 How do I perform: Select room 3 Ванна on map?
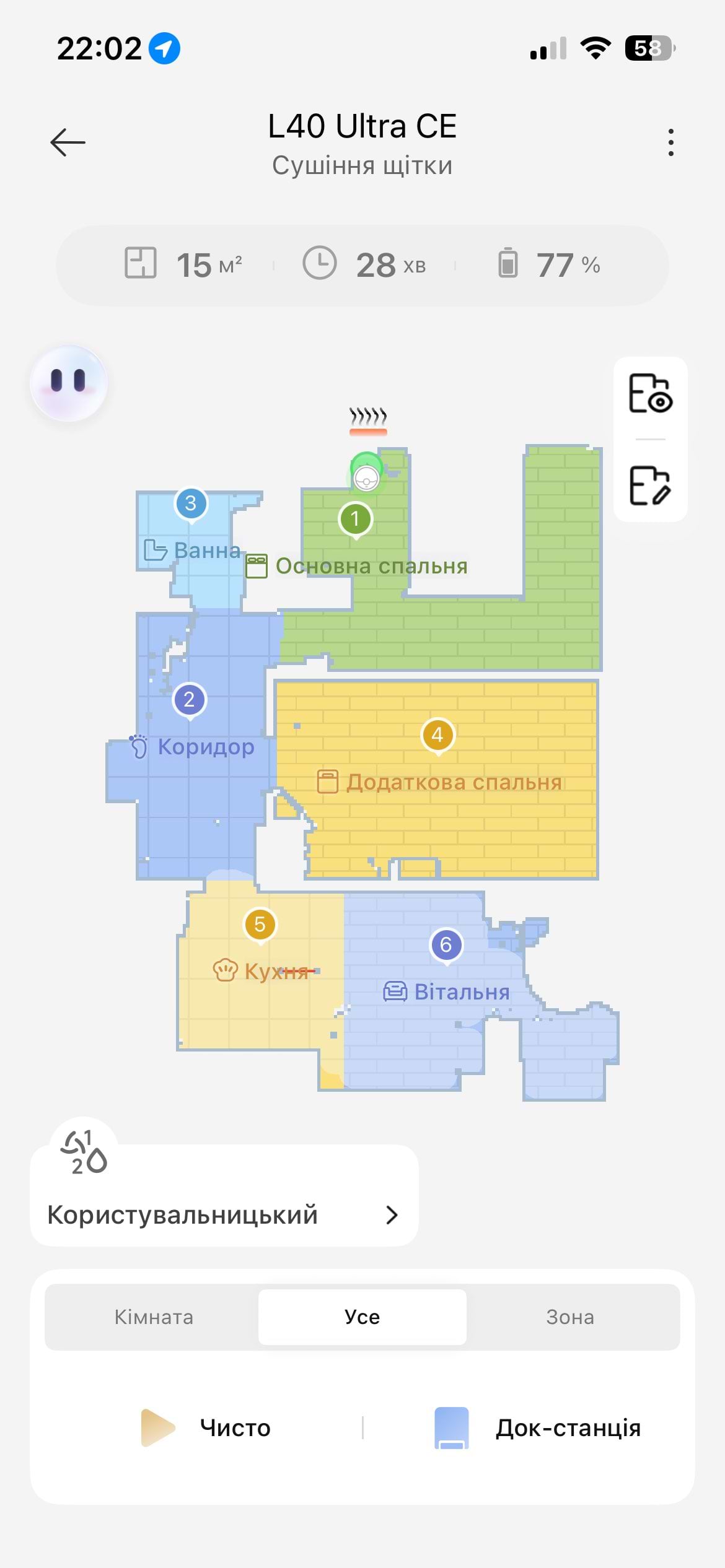pyautogui.click(x=191, y=504)
